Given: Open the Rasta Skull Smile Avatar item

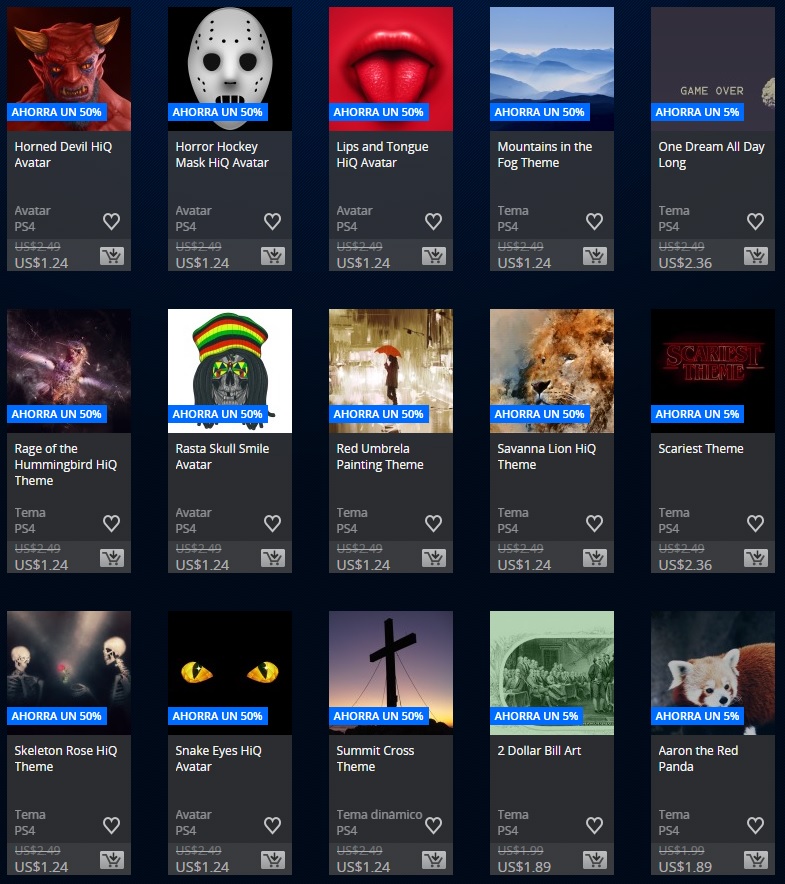Looking at the screenshot, I should 229,372.
